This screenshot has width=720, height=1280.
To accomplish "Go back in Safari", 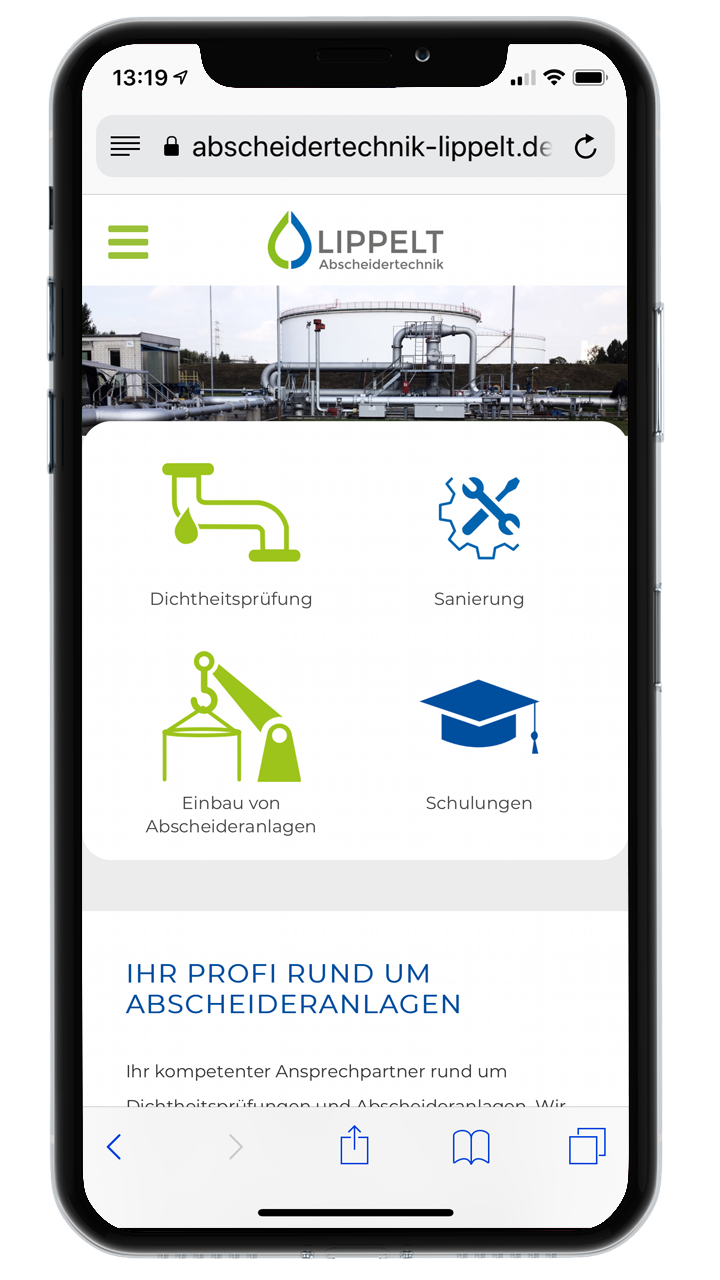I will 114,1147.
